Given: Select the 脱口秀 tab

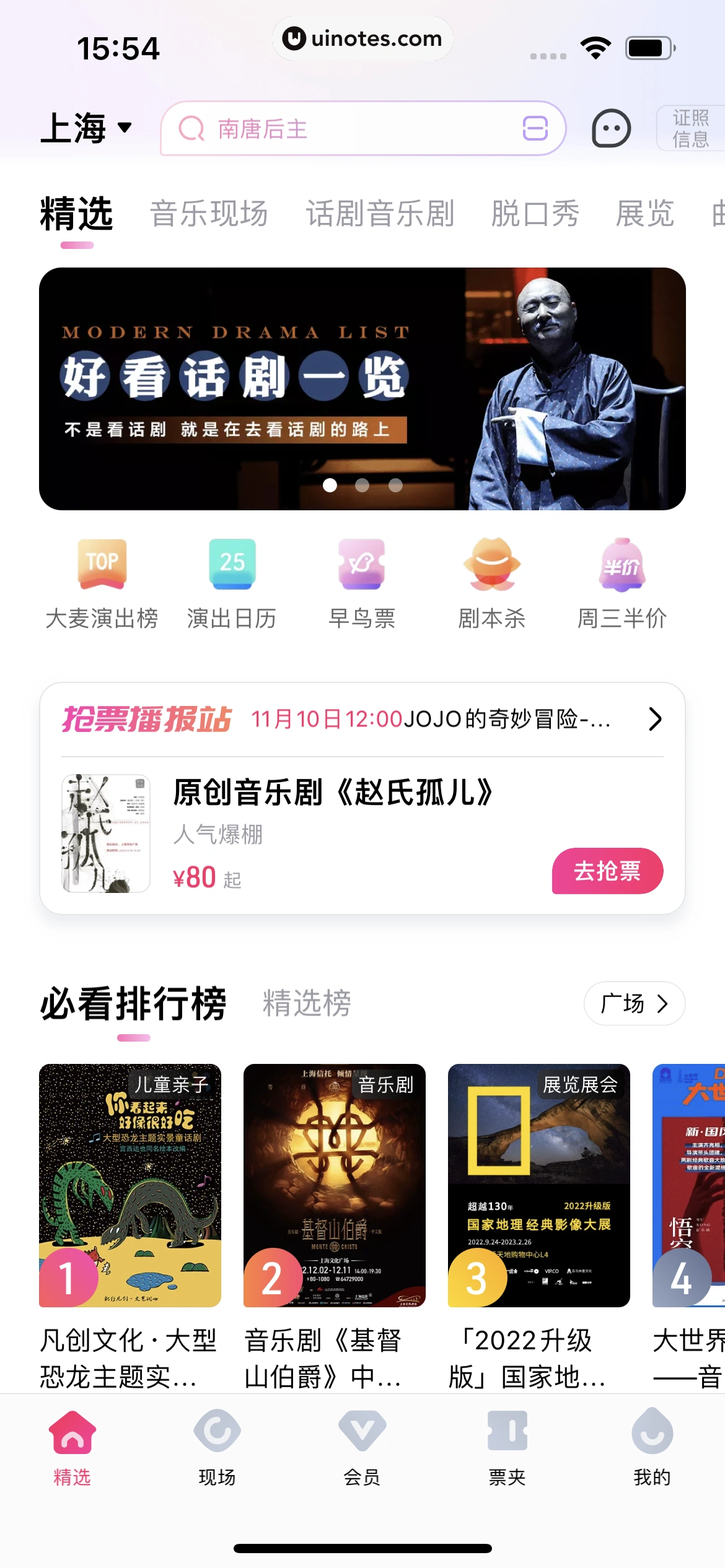Looking at the screenshot, I should pyautogui.click(x=535, y=214).
